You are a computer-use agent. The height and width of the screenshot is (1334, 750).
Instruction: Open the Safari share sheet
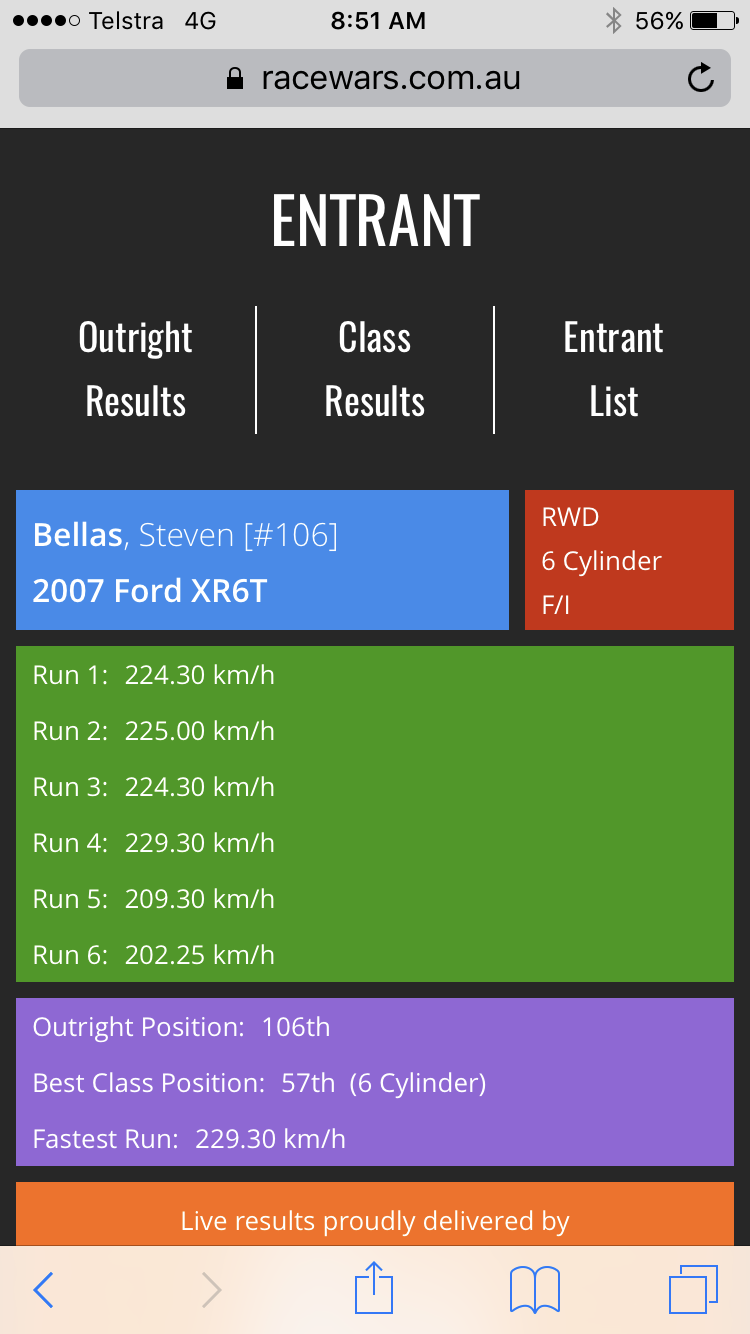pyautogui.click(x=374, y=1287)
